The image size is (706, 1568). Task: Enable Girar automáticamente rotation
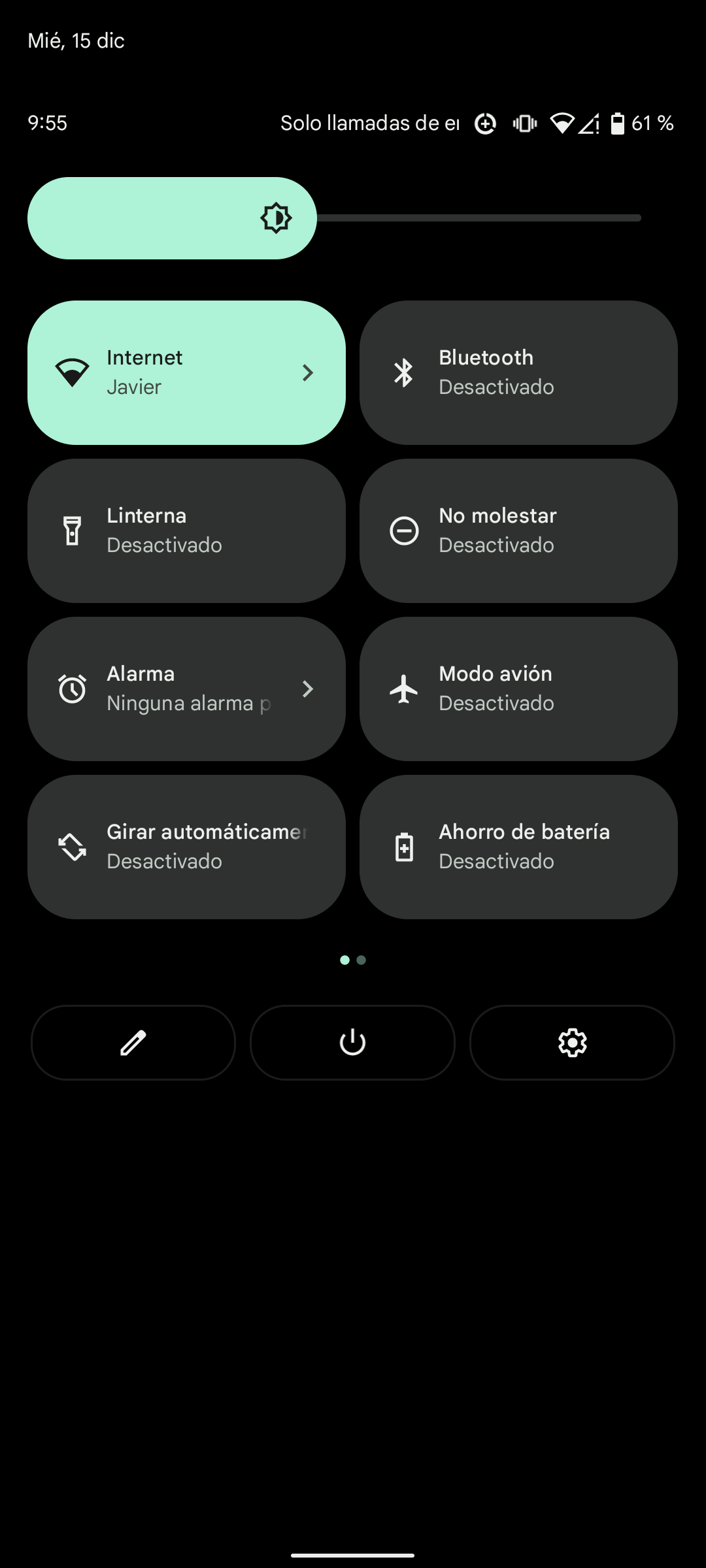click(186, 847)
